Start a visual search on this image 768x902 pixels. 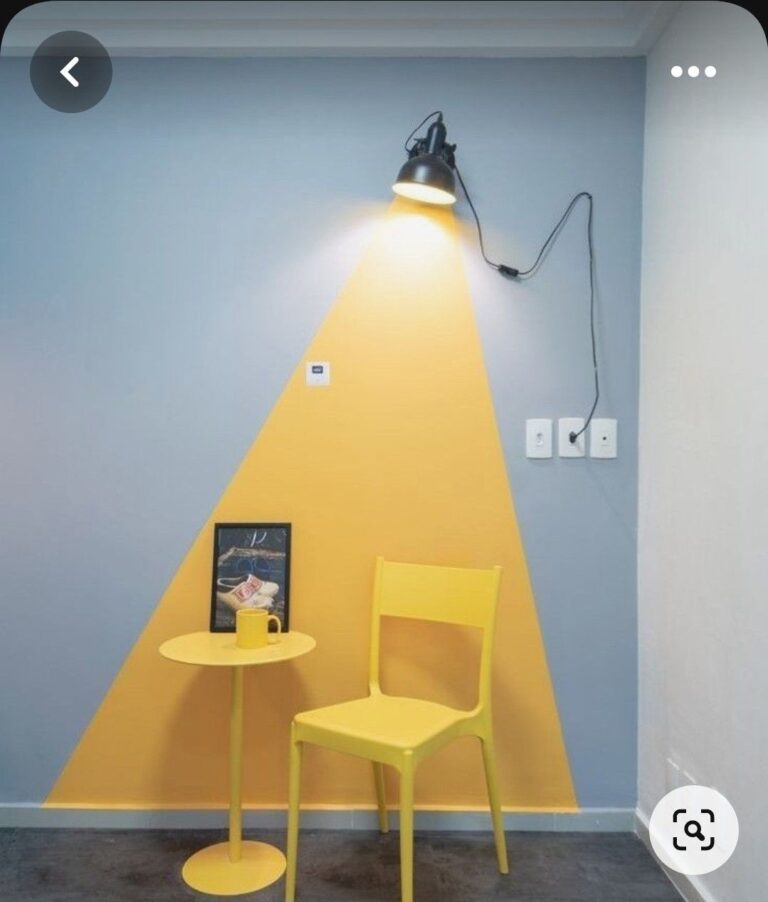[693, 830]
